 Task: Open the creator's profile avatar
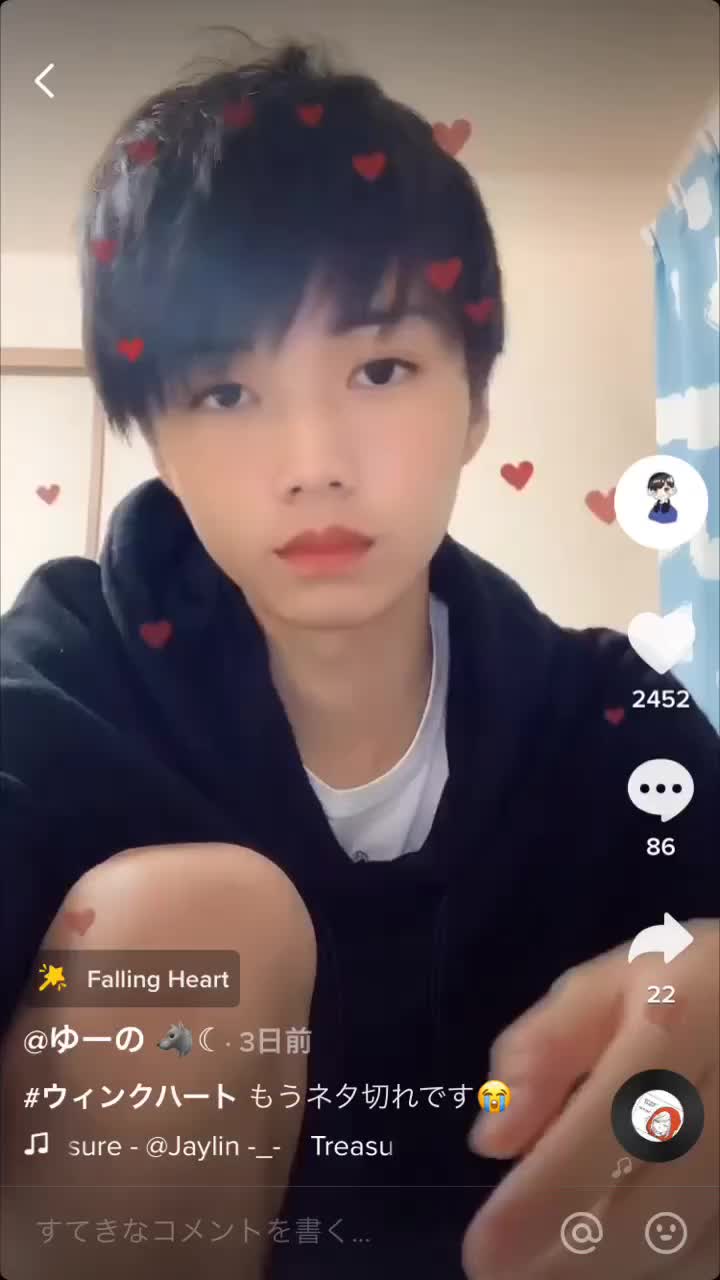tap(660, 502)
